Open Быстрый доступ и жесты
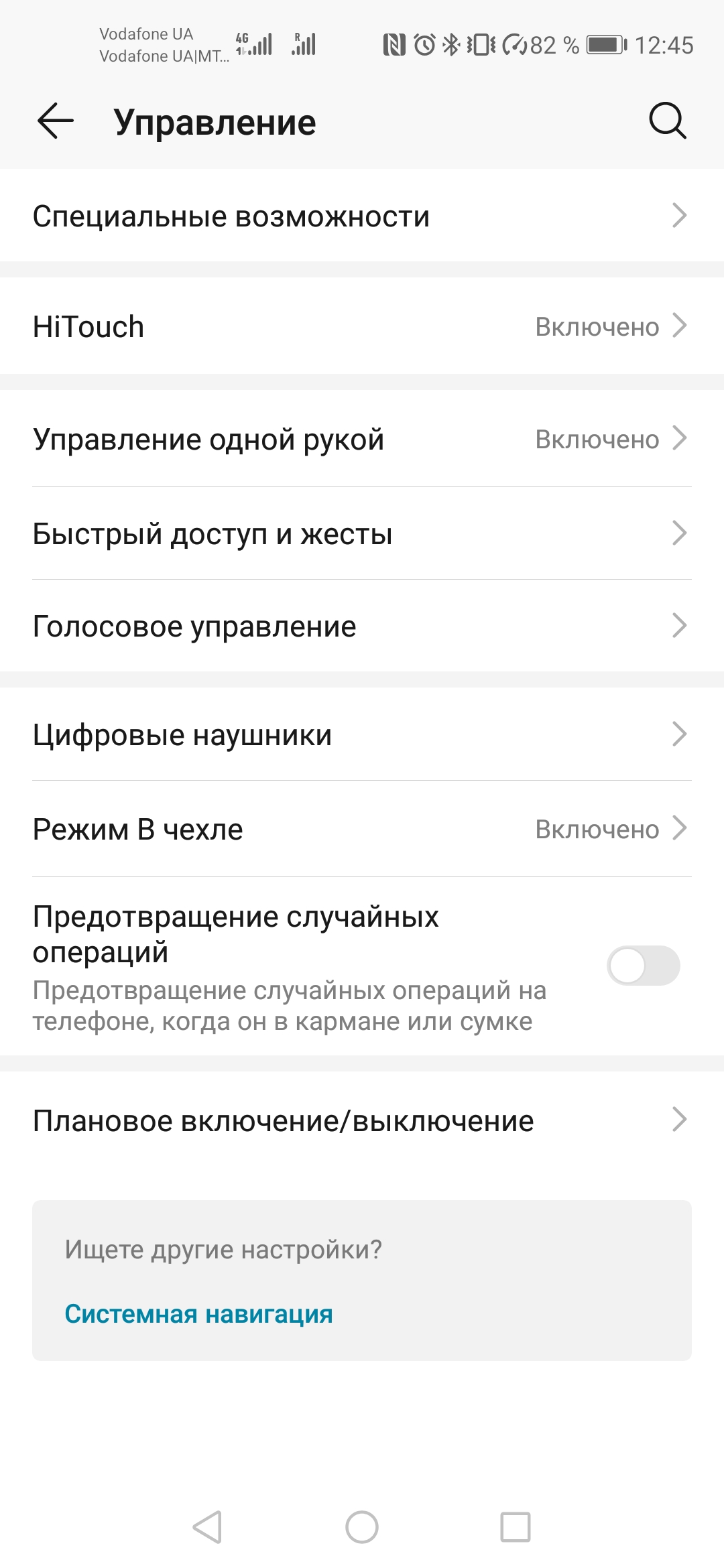Viewport: 724px width, 1568px height. coord(362,534)
